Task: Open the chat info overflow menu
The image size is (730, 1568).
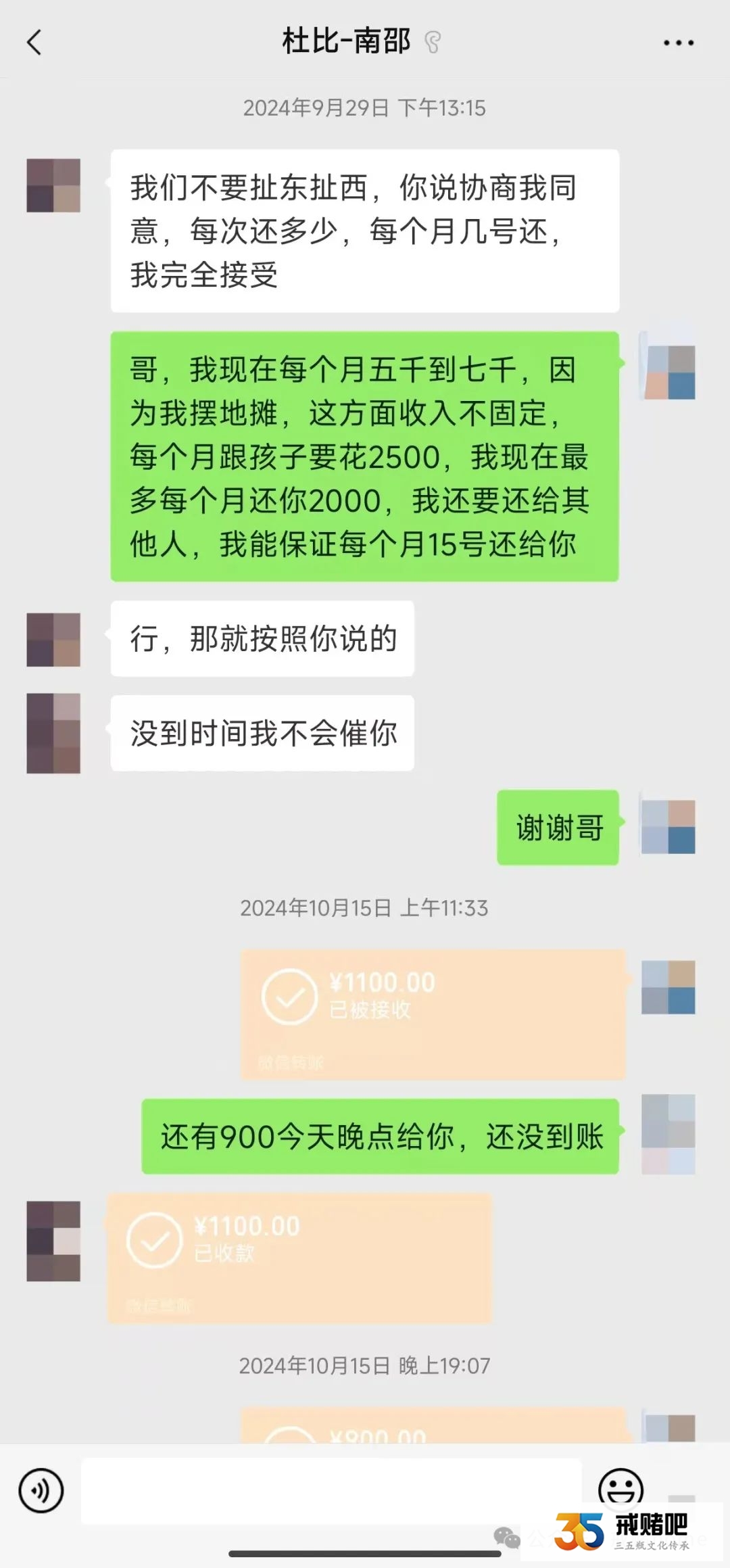Action: click(x=678, y=43)
